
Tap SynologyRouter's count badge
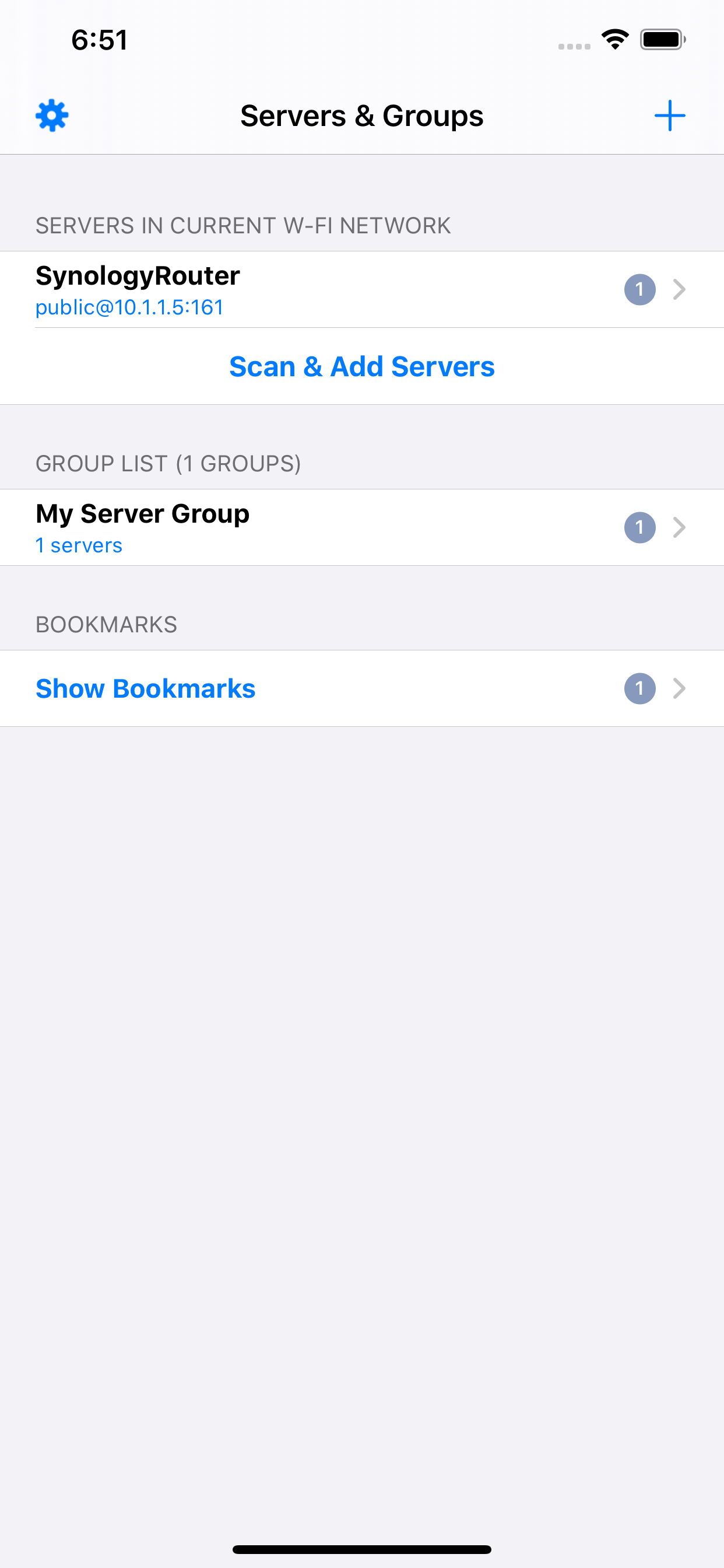click(x=640, y=290)
